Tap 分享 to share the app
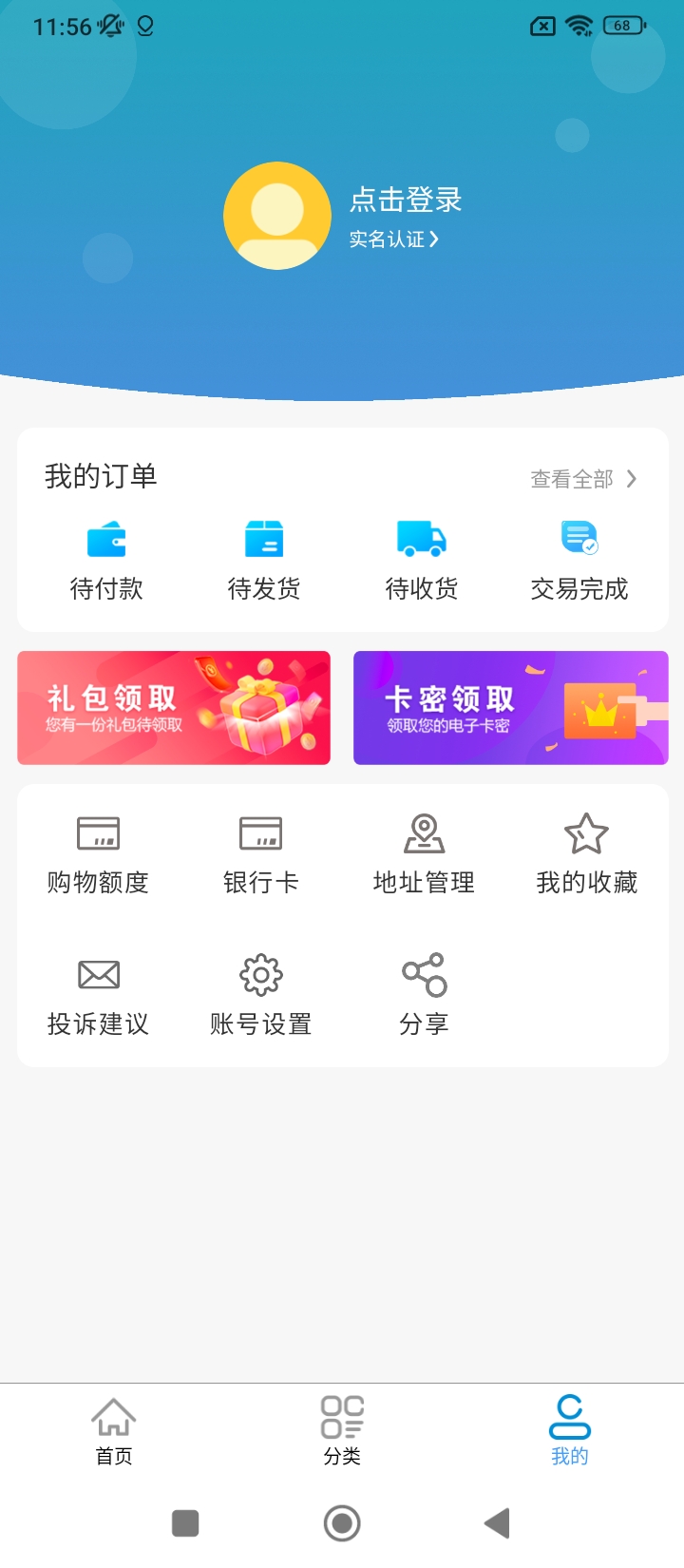 click(x=424, y=995)
